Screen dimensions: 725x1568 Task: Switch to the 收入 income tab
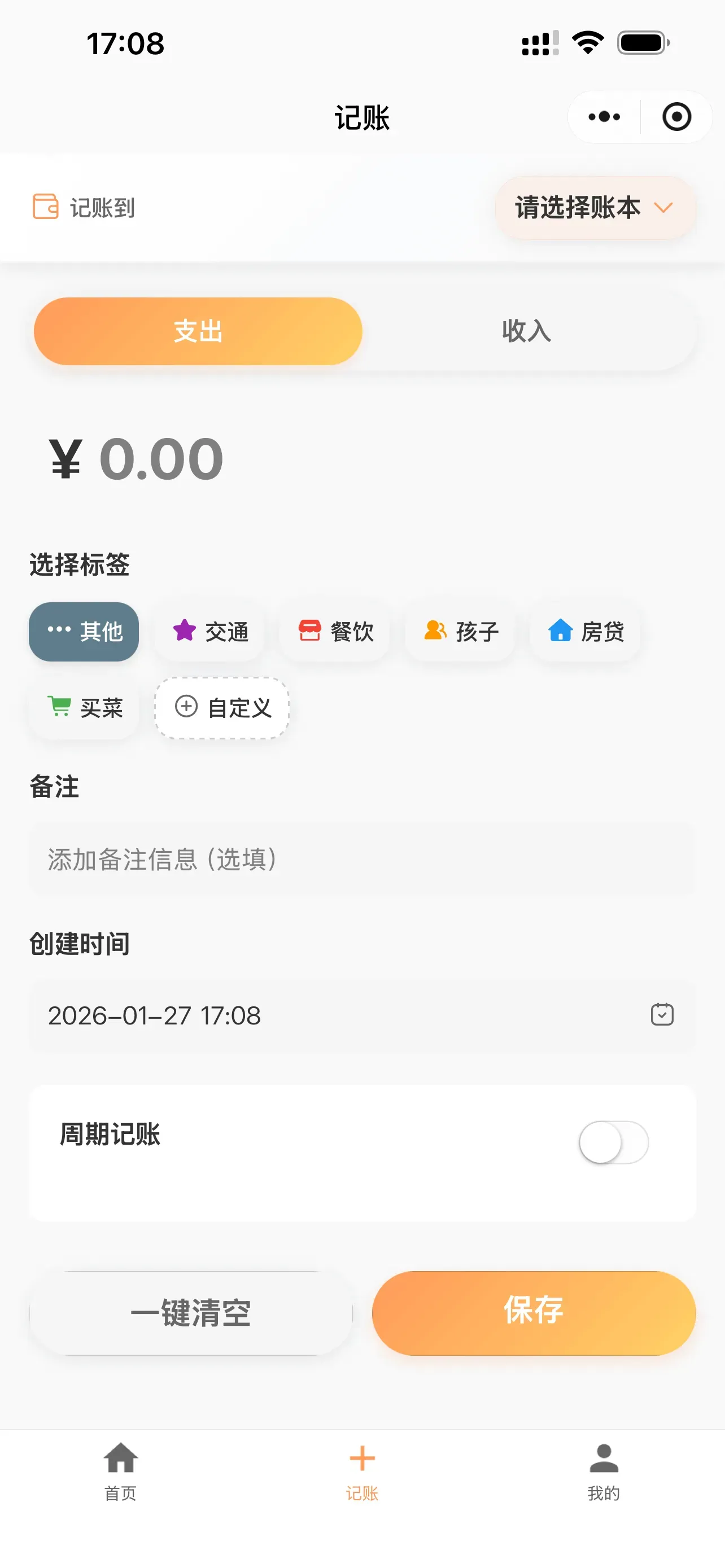pos(527,331)
